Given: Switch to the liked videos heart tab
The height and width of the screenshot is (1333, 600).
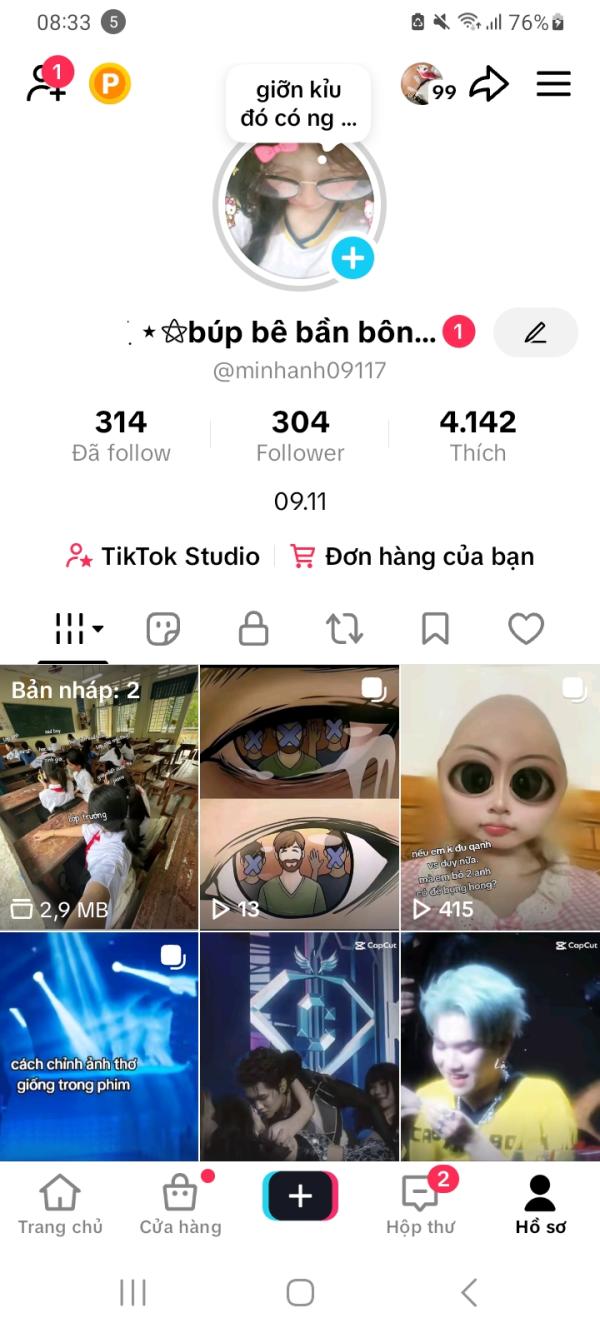Looking at the screenshot, I should point(526,629).
